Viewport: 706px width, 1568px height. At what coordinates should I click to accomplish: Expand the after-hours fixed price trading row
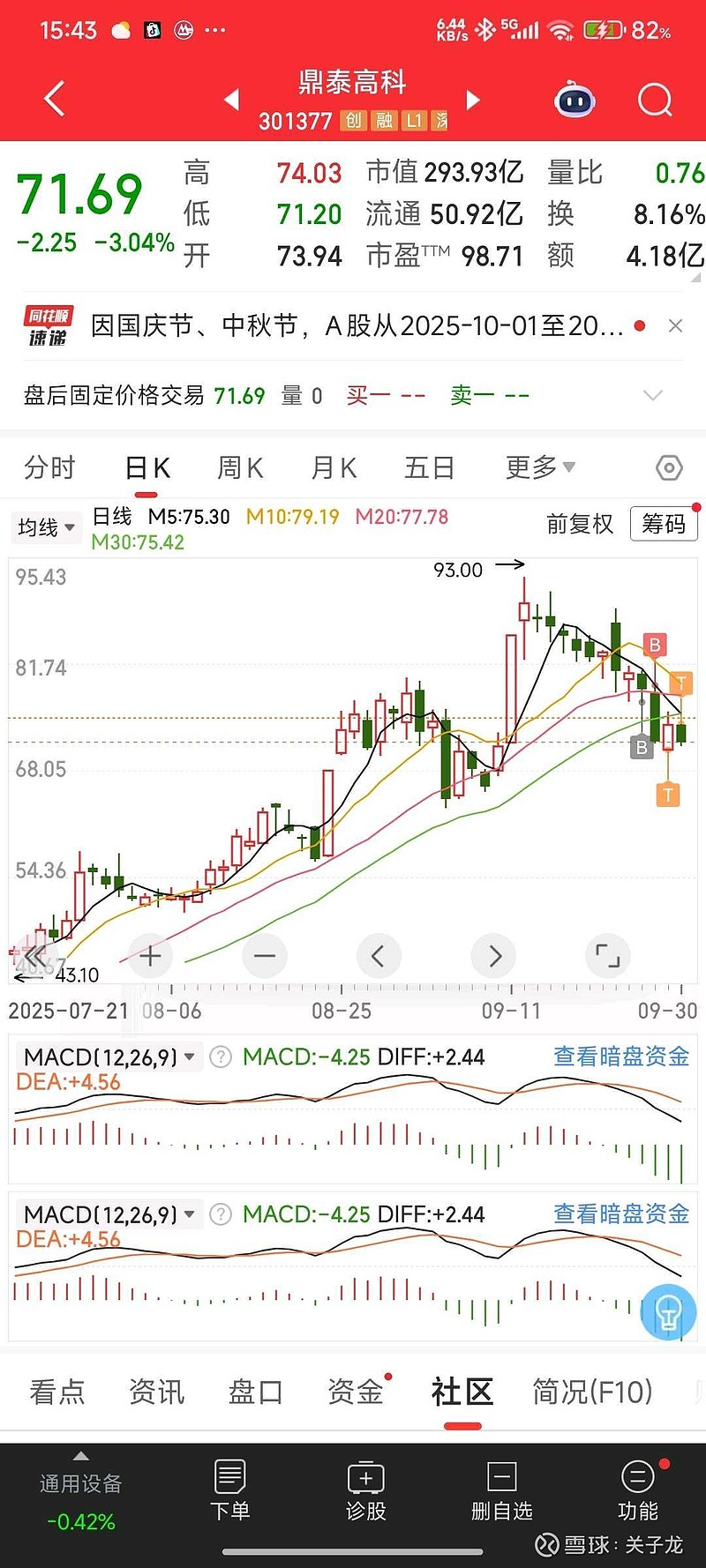pos(653,395)
